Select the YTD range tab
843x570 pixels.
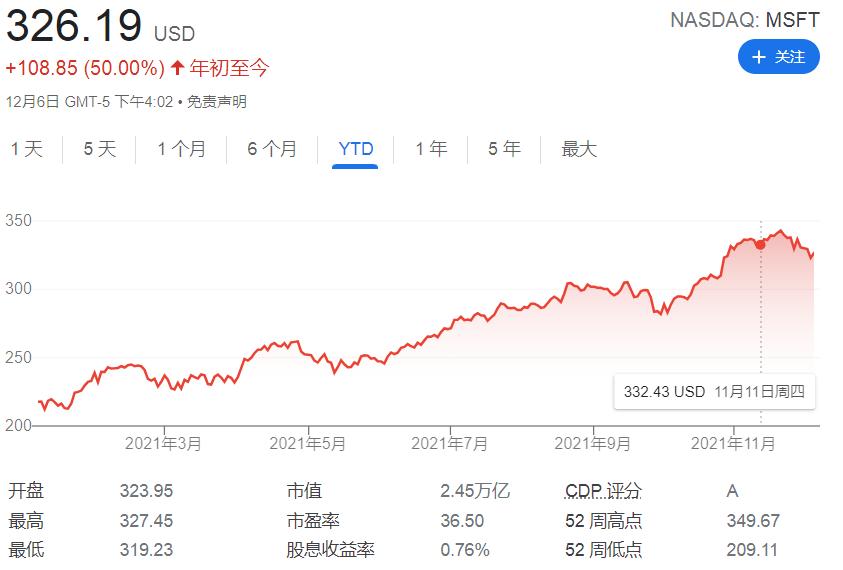coord(355,149)
